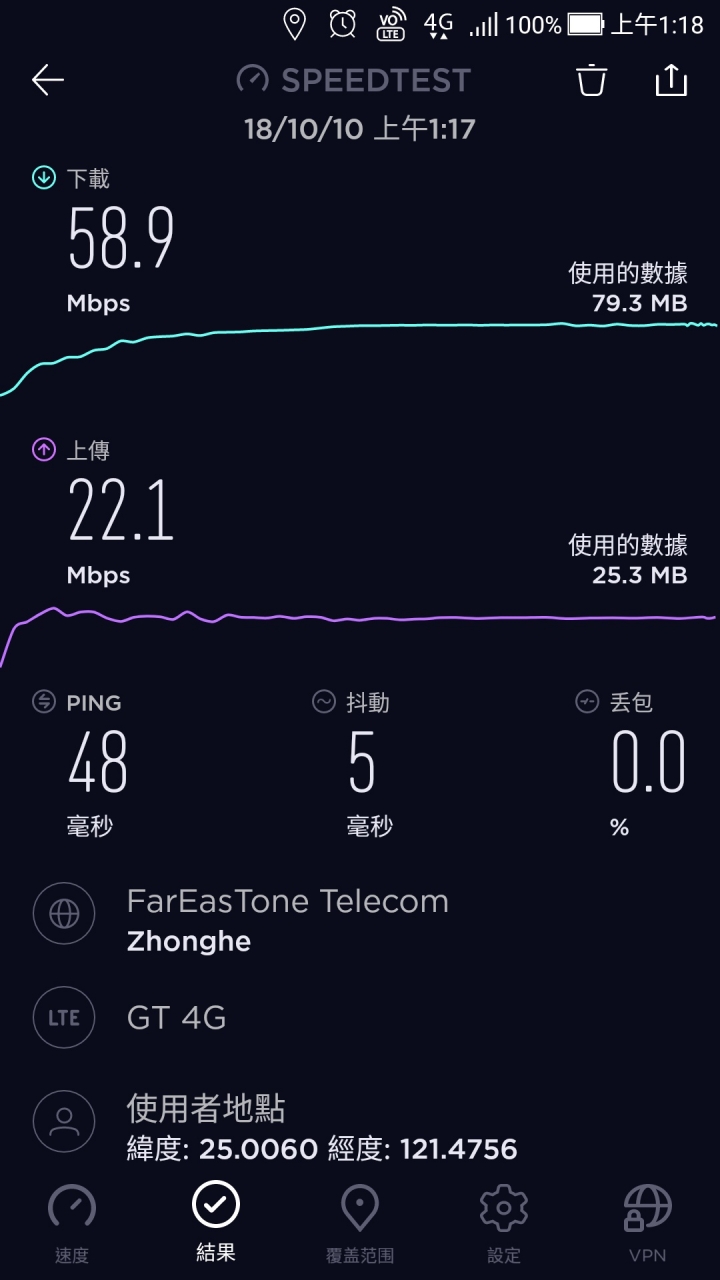
Task: Switch to the 速度 tab
Action: point(72,1224)
